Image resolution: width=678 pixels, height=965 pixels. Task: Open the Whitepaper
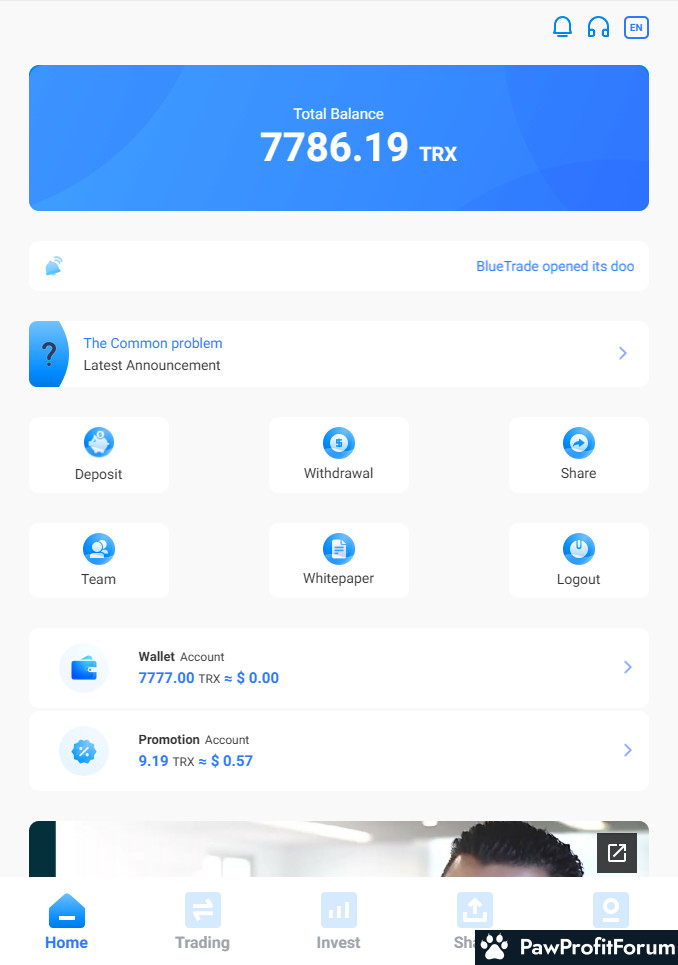339,560
